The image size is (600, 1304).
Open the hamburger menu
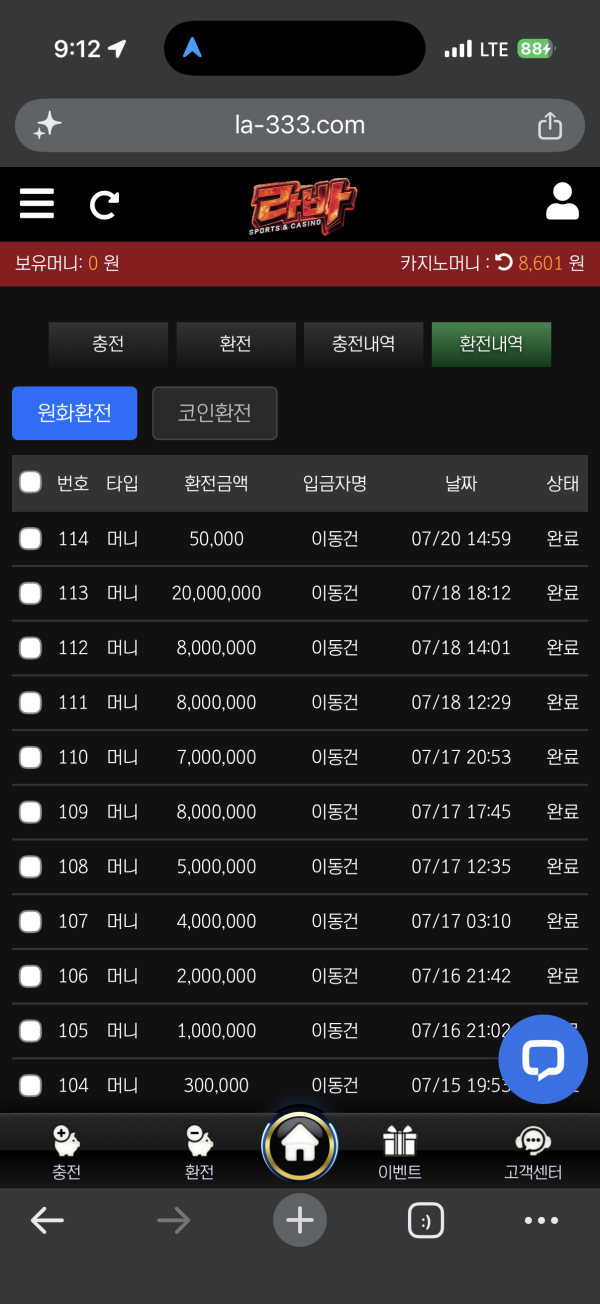(x=37, y=204)
